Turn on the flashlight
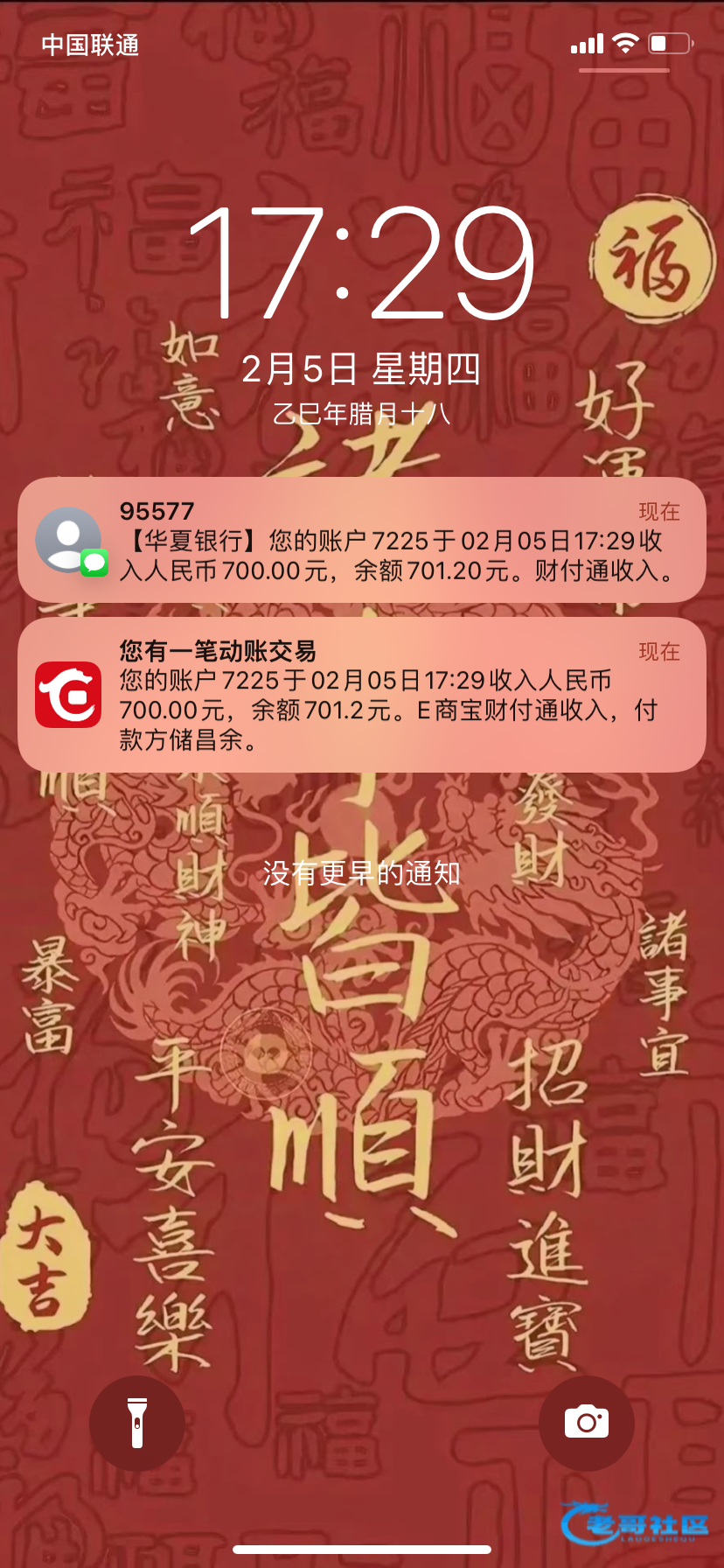 click(136, 1423)
